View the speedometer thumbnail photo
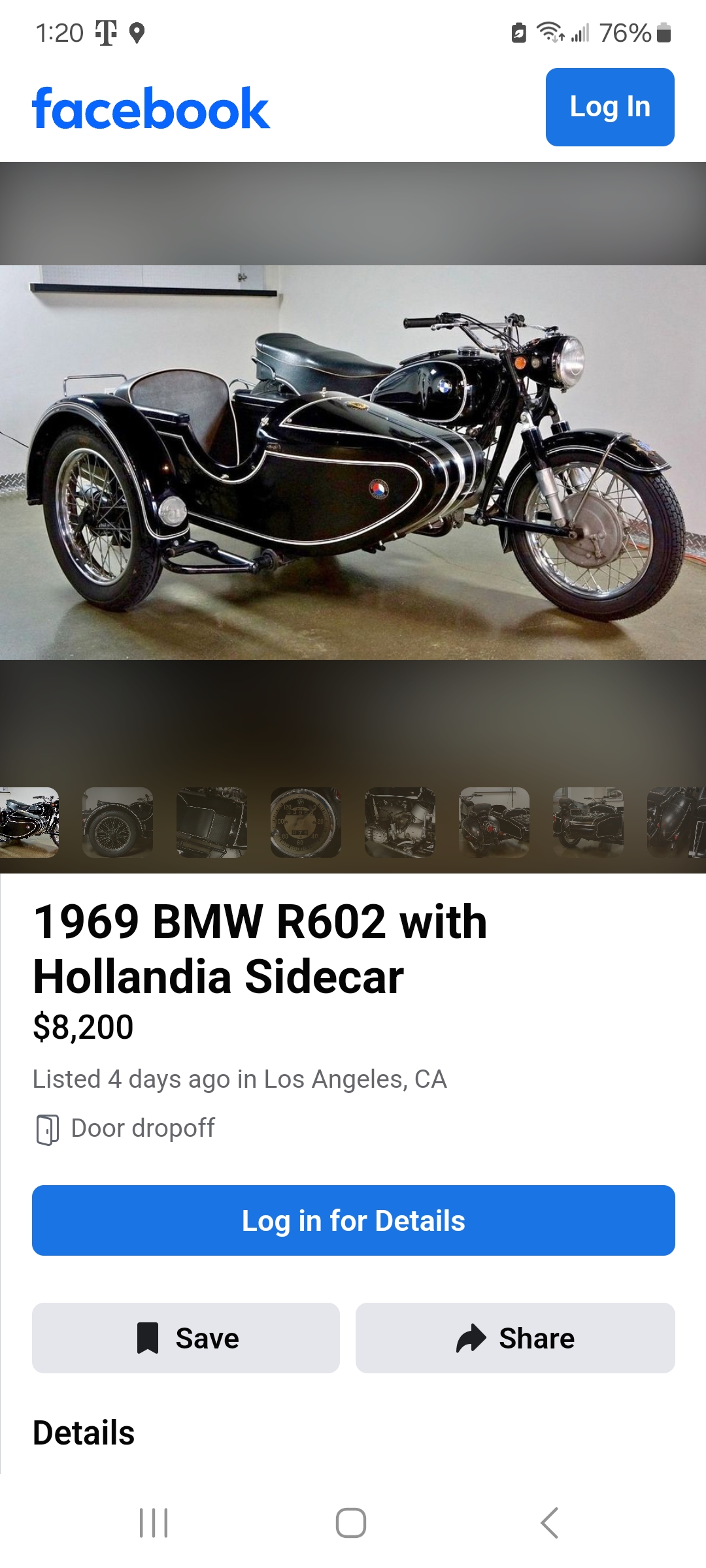Image resolution: width=706 pixels, height=1568 pixels. [x=306, y=823]
